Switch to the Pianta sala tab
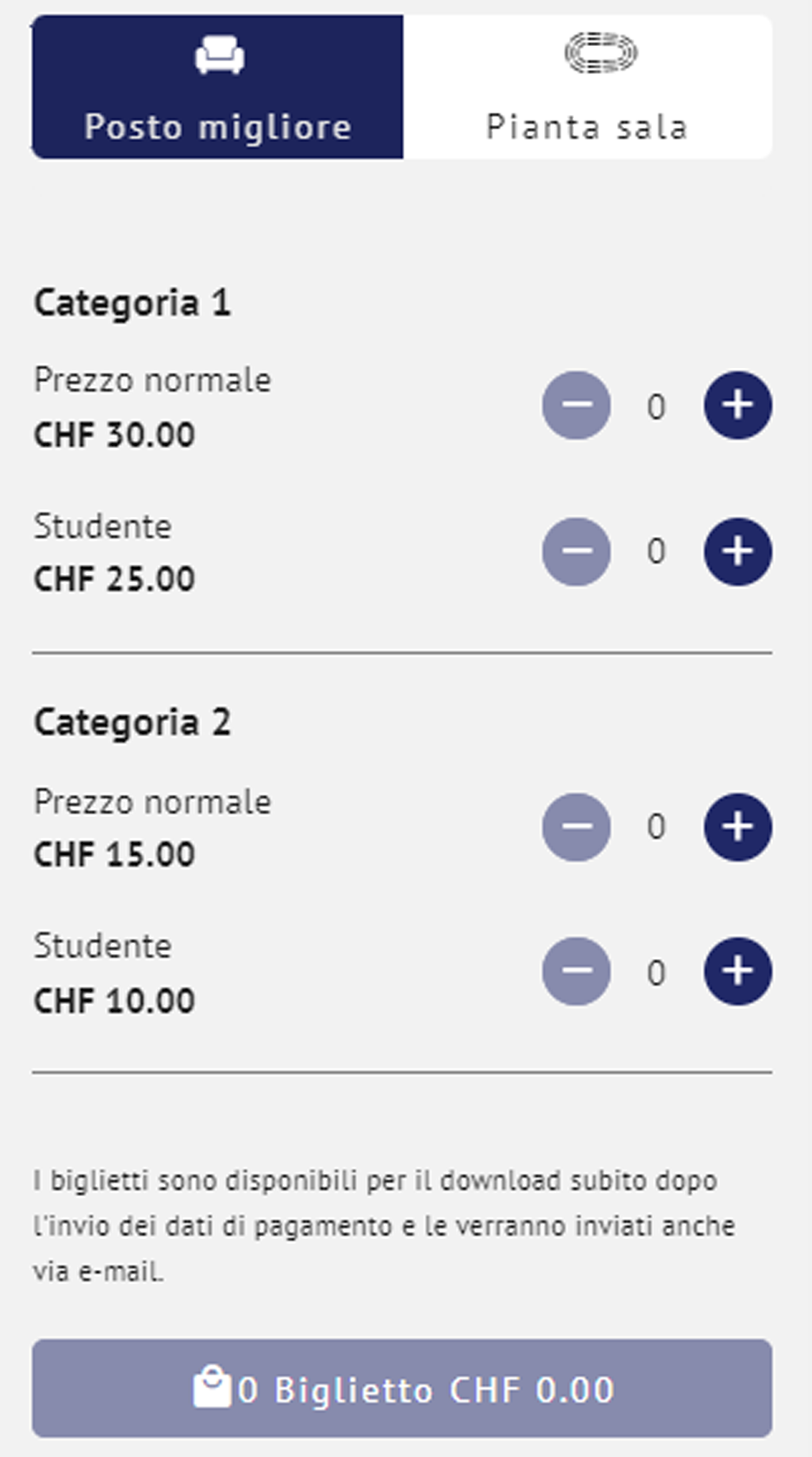The height and width of the screenshot is (1457, 812). (588, 86)
